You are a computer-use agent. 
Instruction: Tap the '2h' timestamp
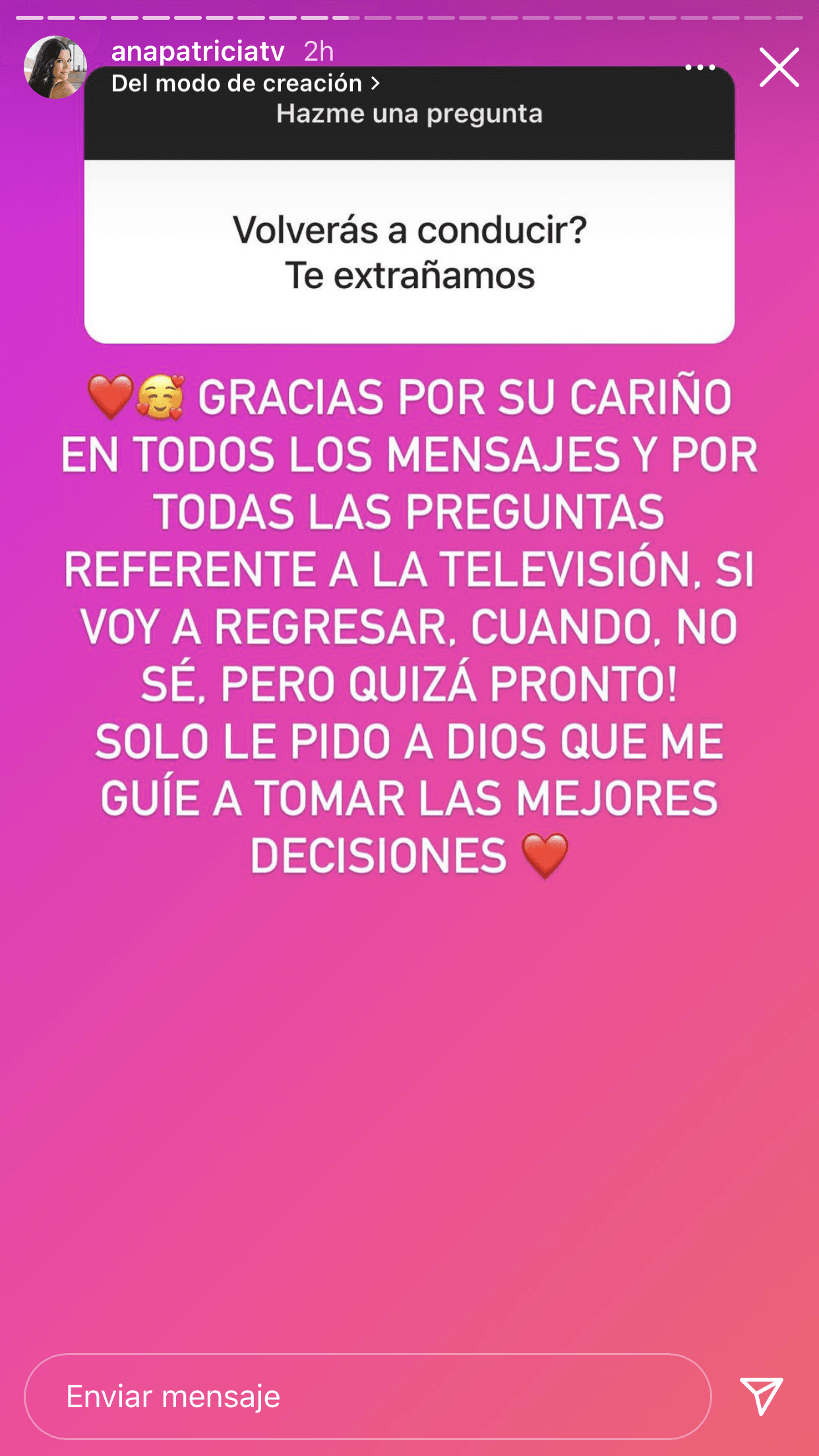click(x=318, y=51)
